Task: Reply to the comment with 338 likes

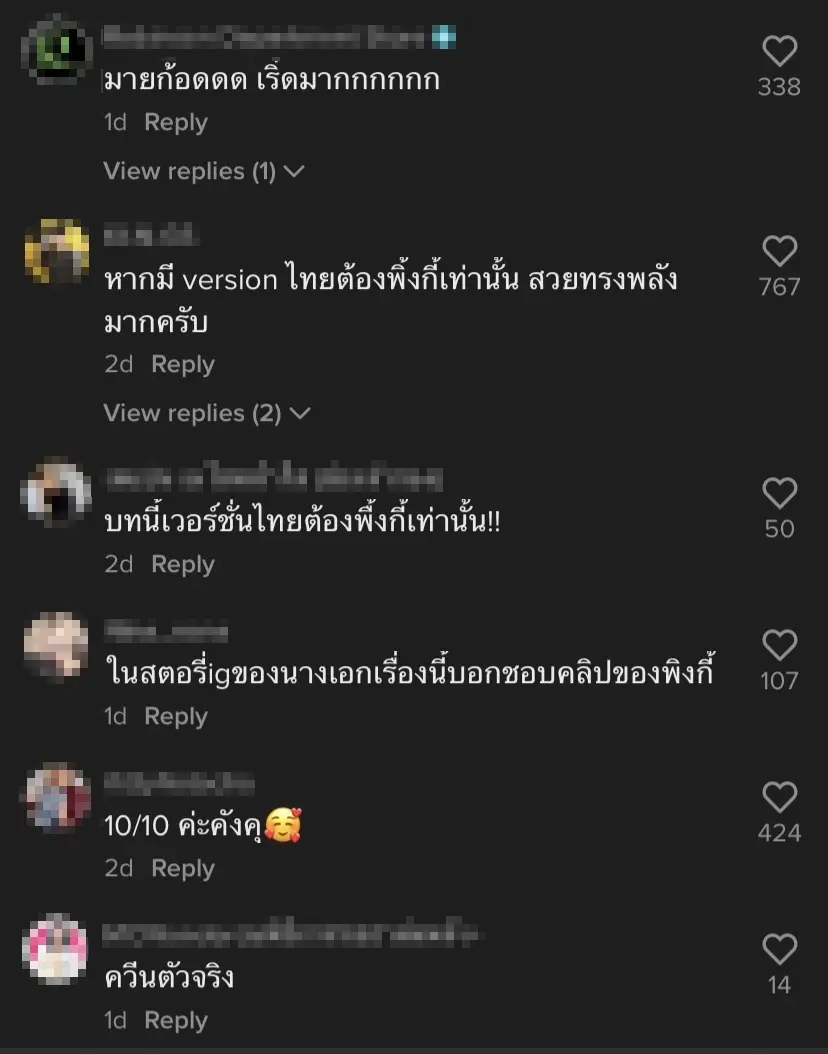Action: (x=175, y=123)
